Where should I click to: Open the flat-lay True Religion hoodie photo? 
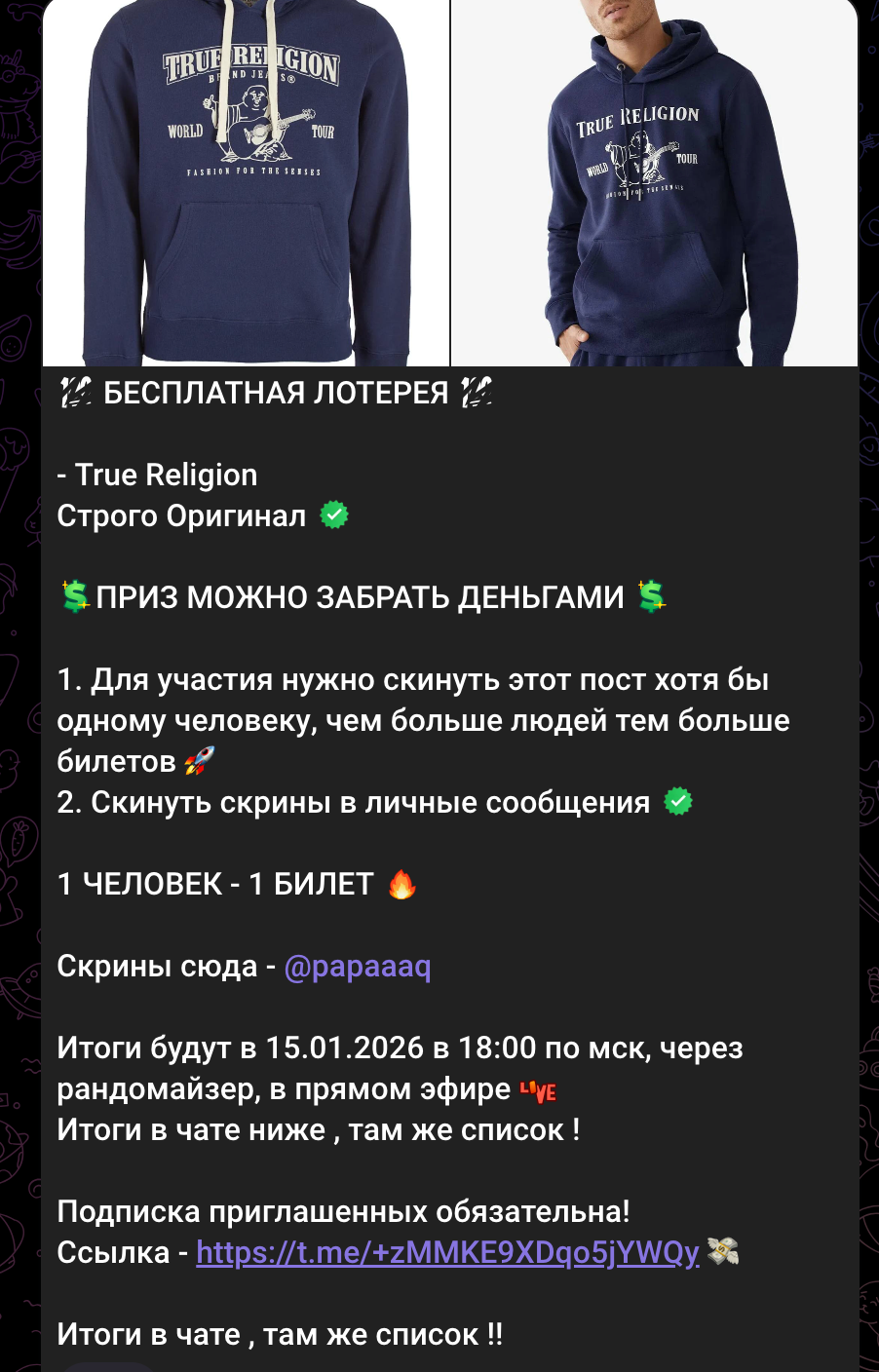(246, 185)
